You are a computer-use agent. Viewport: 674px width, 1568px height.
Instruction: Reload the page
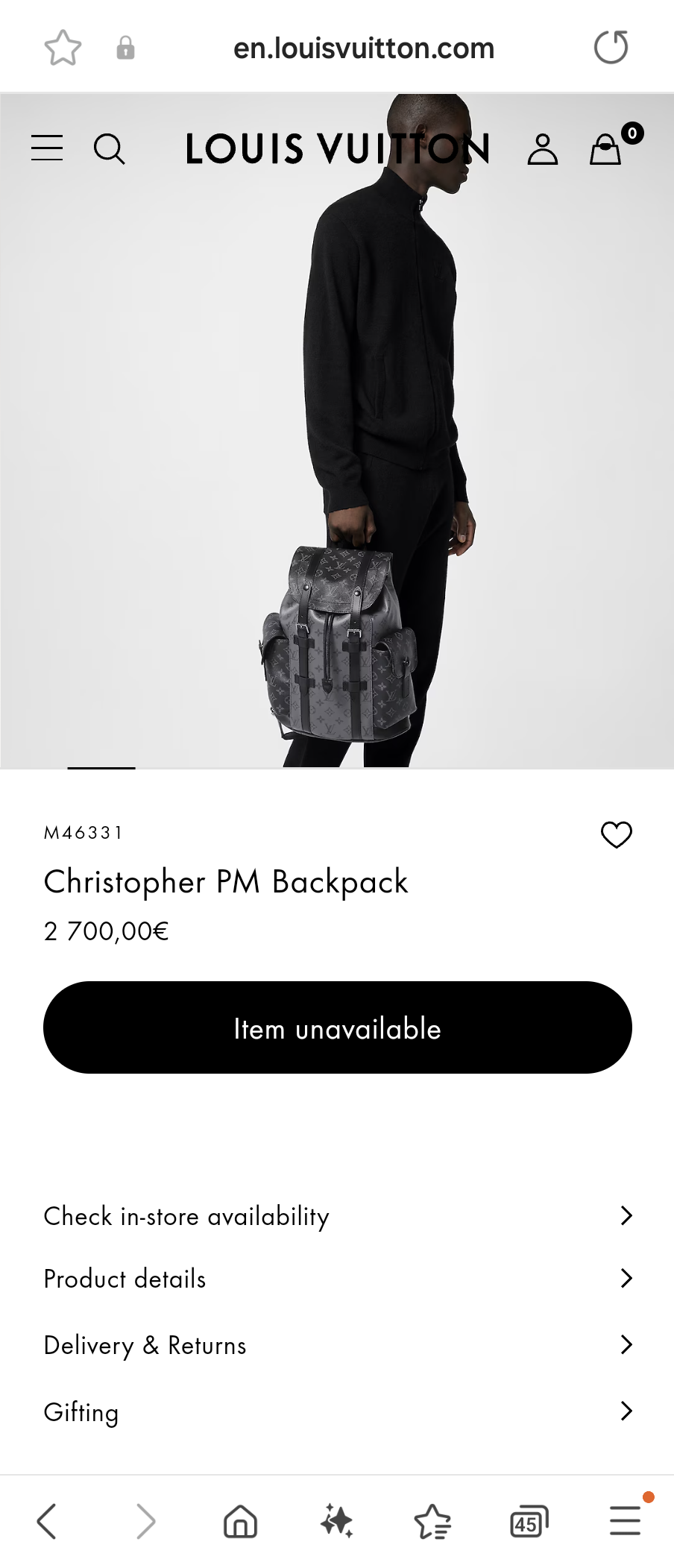[611, 47]
